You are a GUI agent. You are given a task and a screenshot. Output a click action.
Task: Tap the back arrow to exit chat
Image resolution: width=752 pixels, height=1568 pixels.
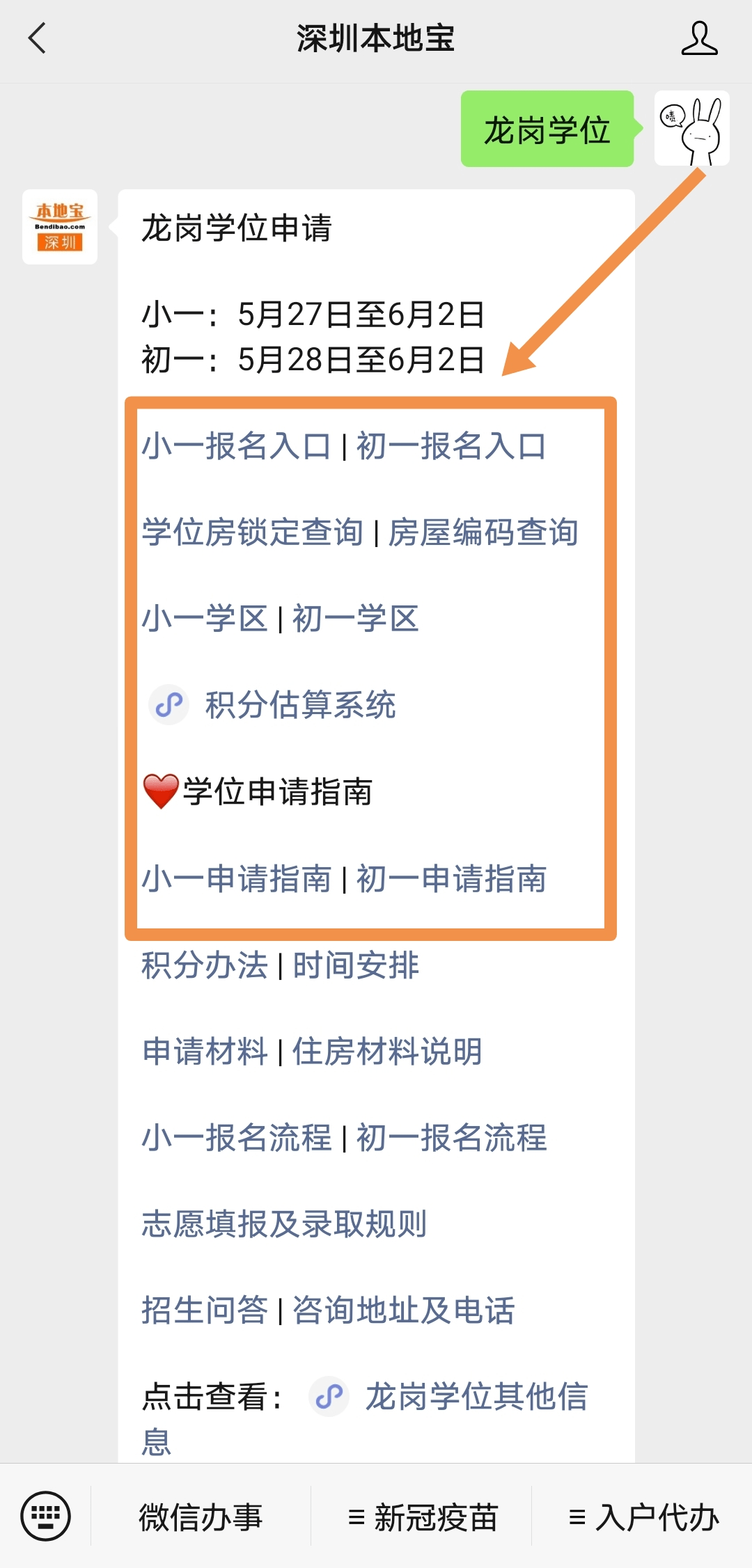[38, 40]
